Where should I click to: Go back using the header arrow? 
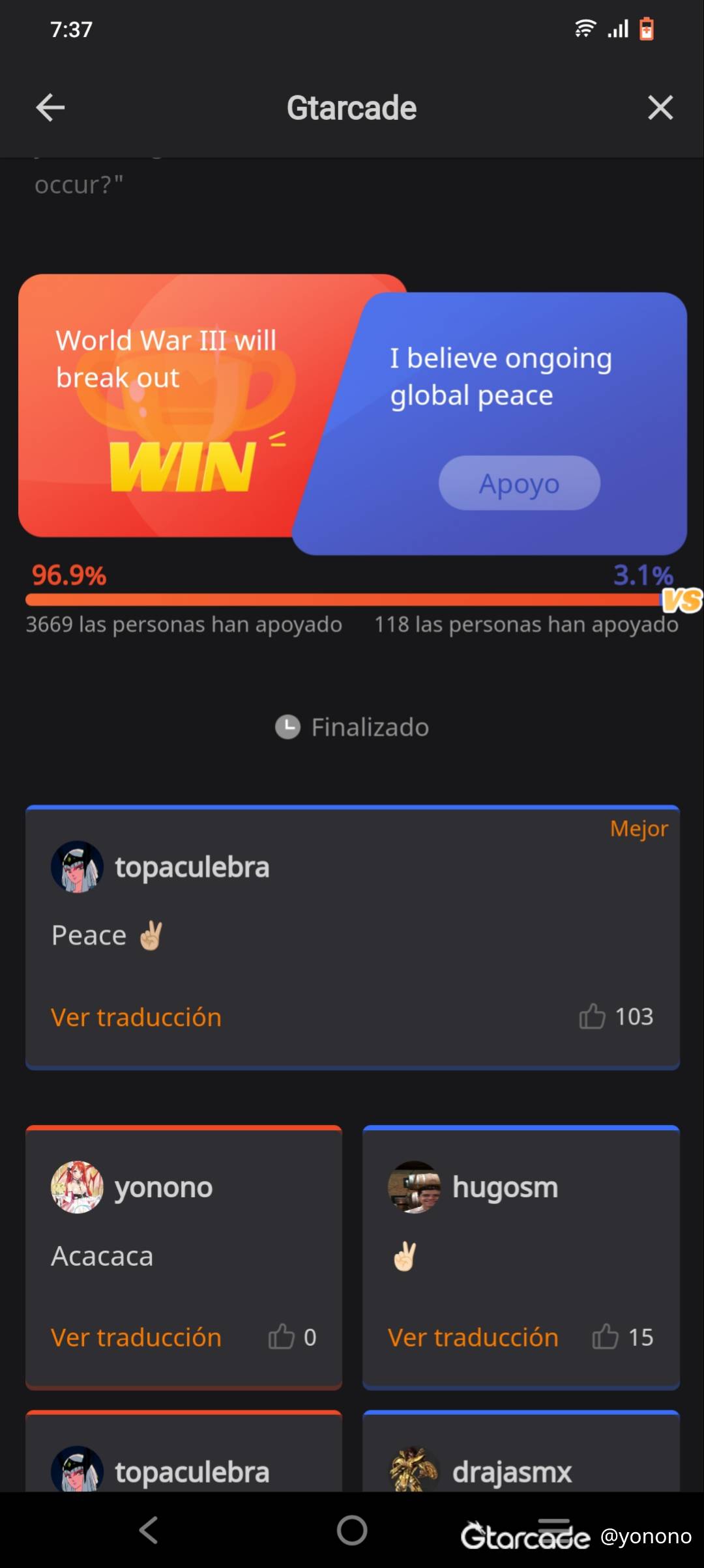50,107
